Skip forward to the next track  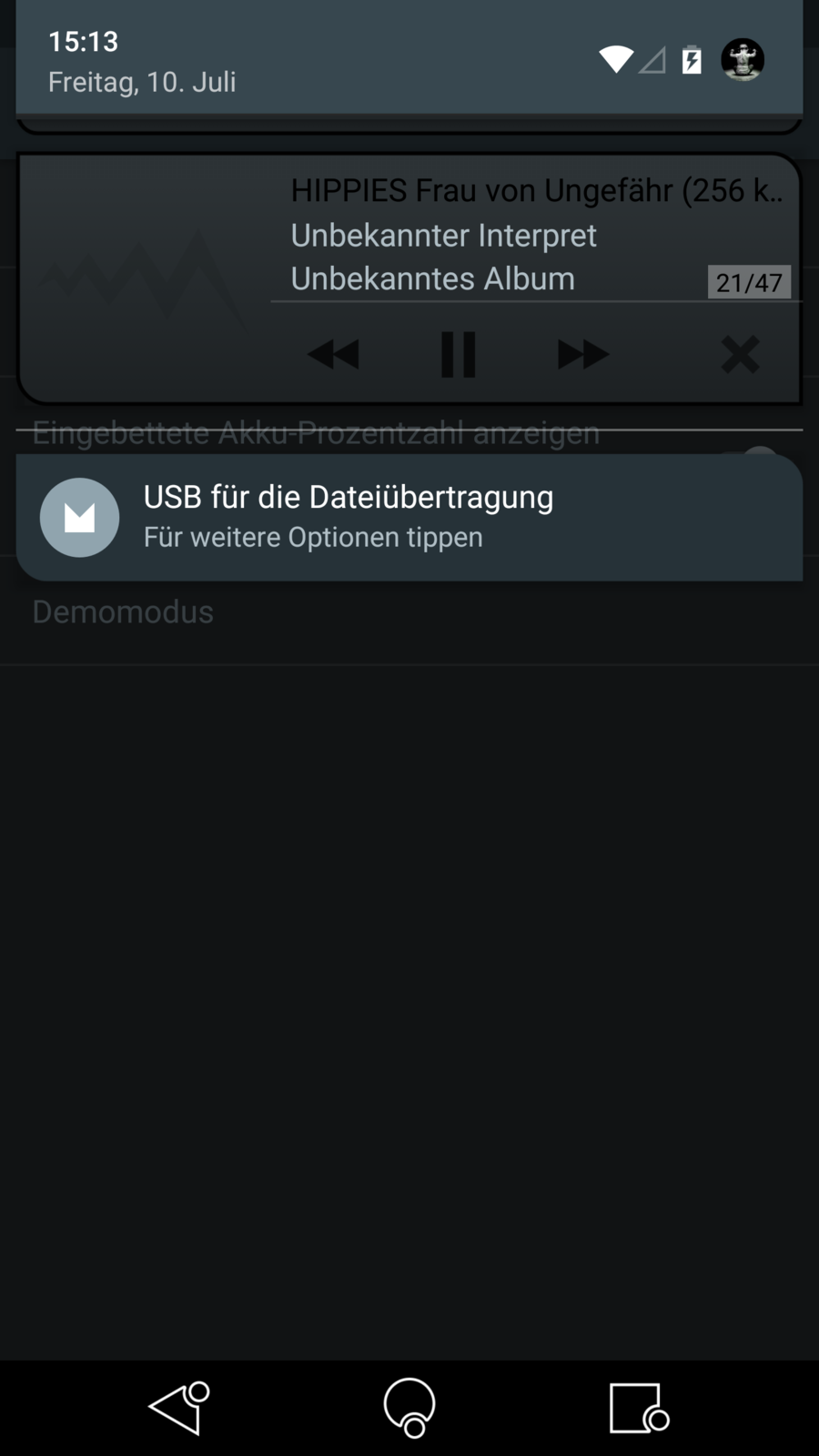click(x=582, y=354)
